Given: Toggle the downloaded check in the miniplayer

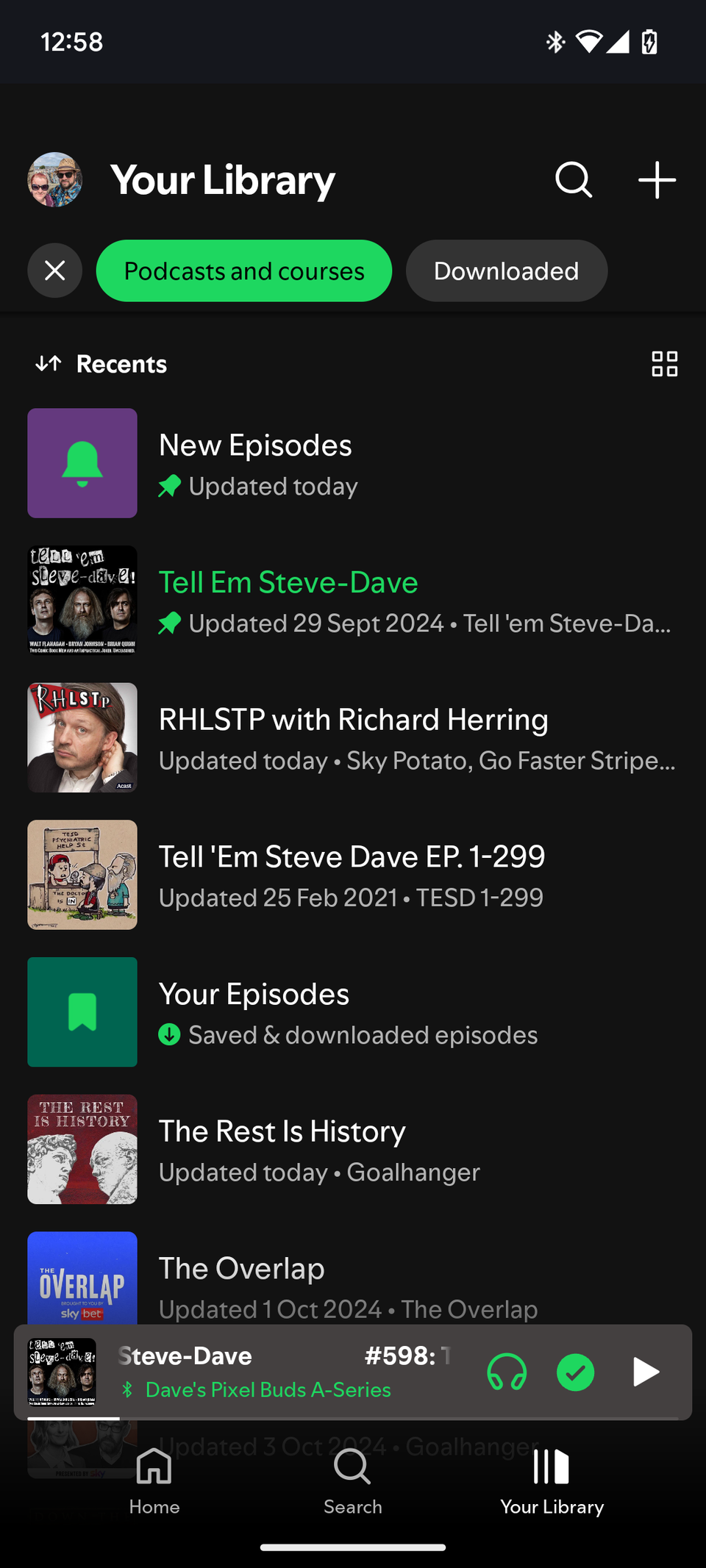Looking at the screenshot, I should click(x=576, y=1372).
